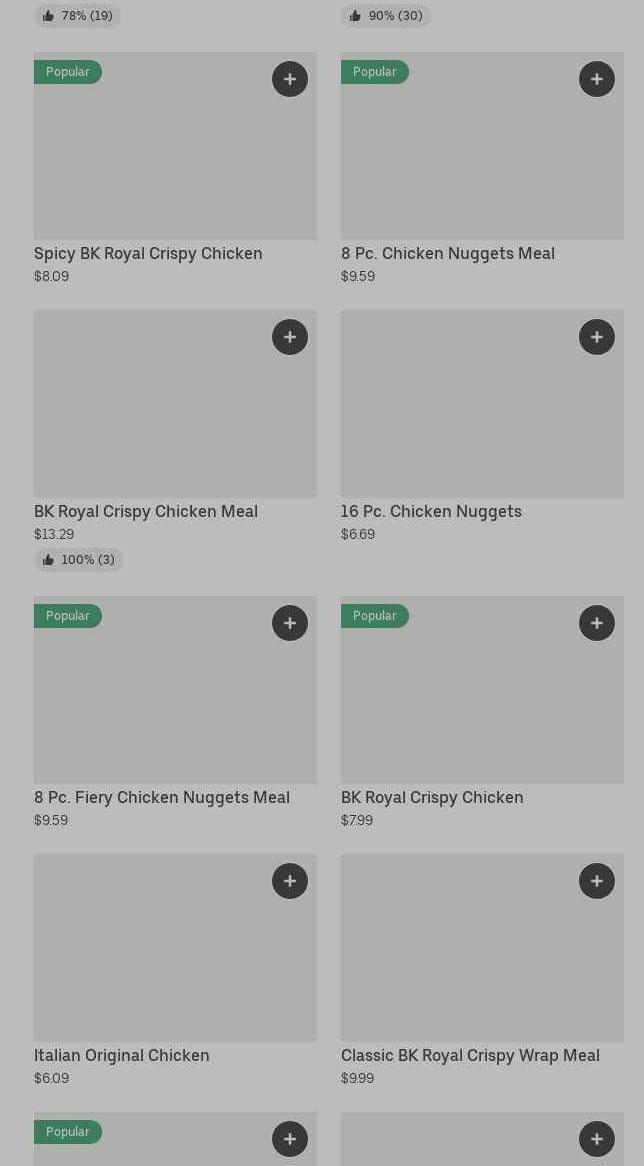
Task: Add BK Royal Crispy Chicken Meal to cart
Action: [x=290, y=337]
